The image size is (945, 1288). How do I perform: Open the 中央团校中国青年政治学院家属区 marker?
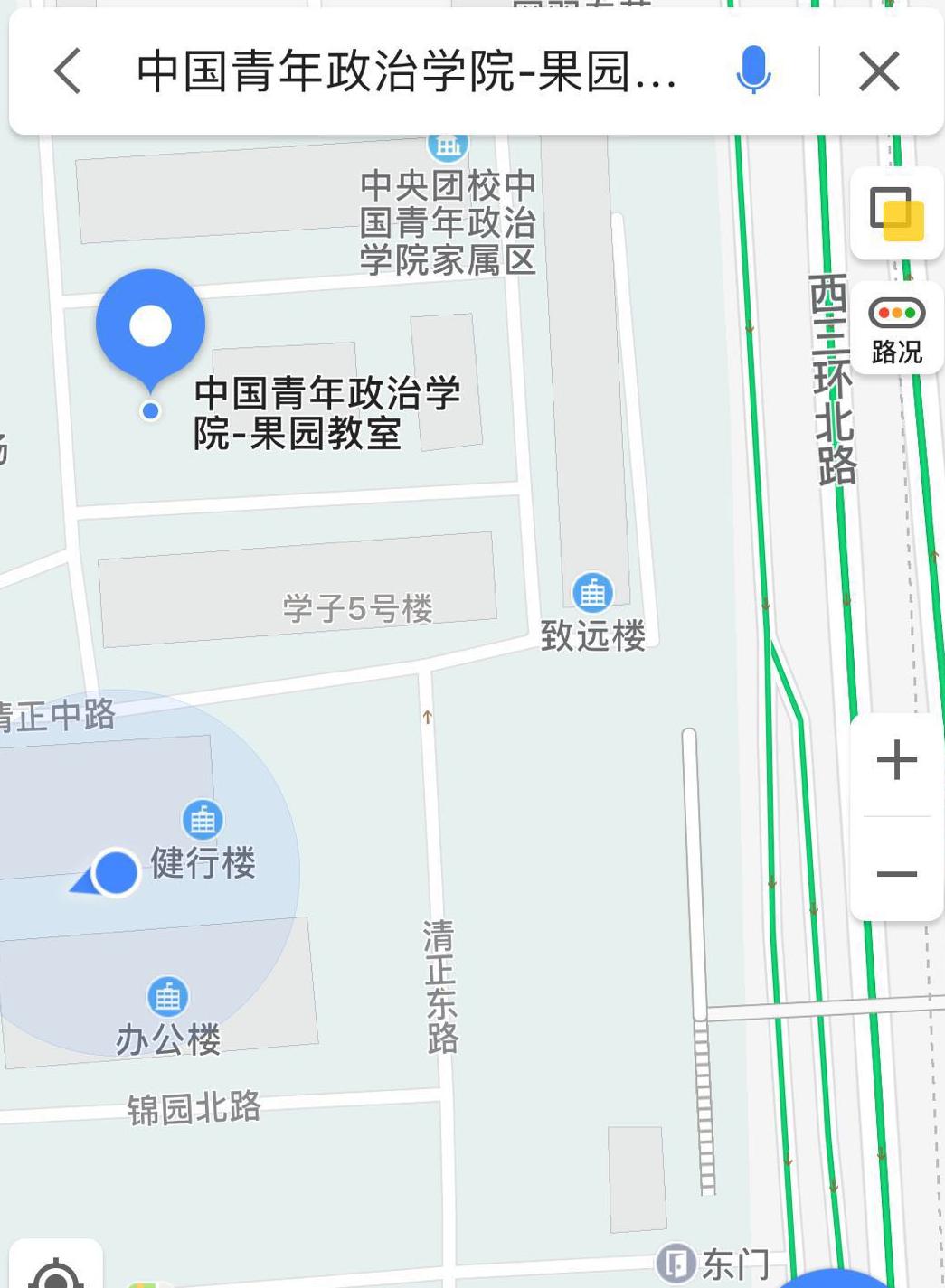[x=448, y=145]
